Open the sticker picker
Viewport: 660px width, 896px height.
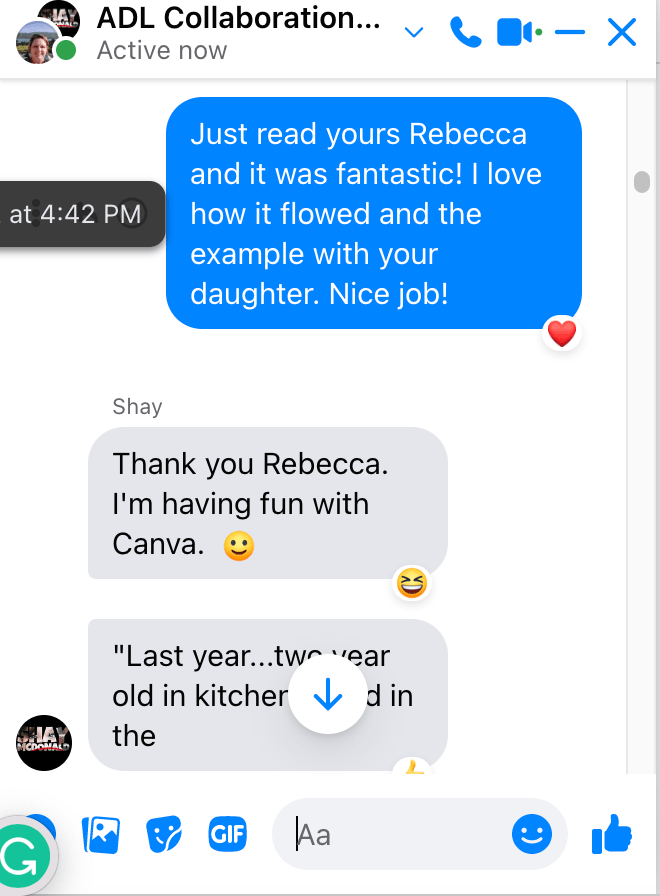tap(164, 834)
